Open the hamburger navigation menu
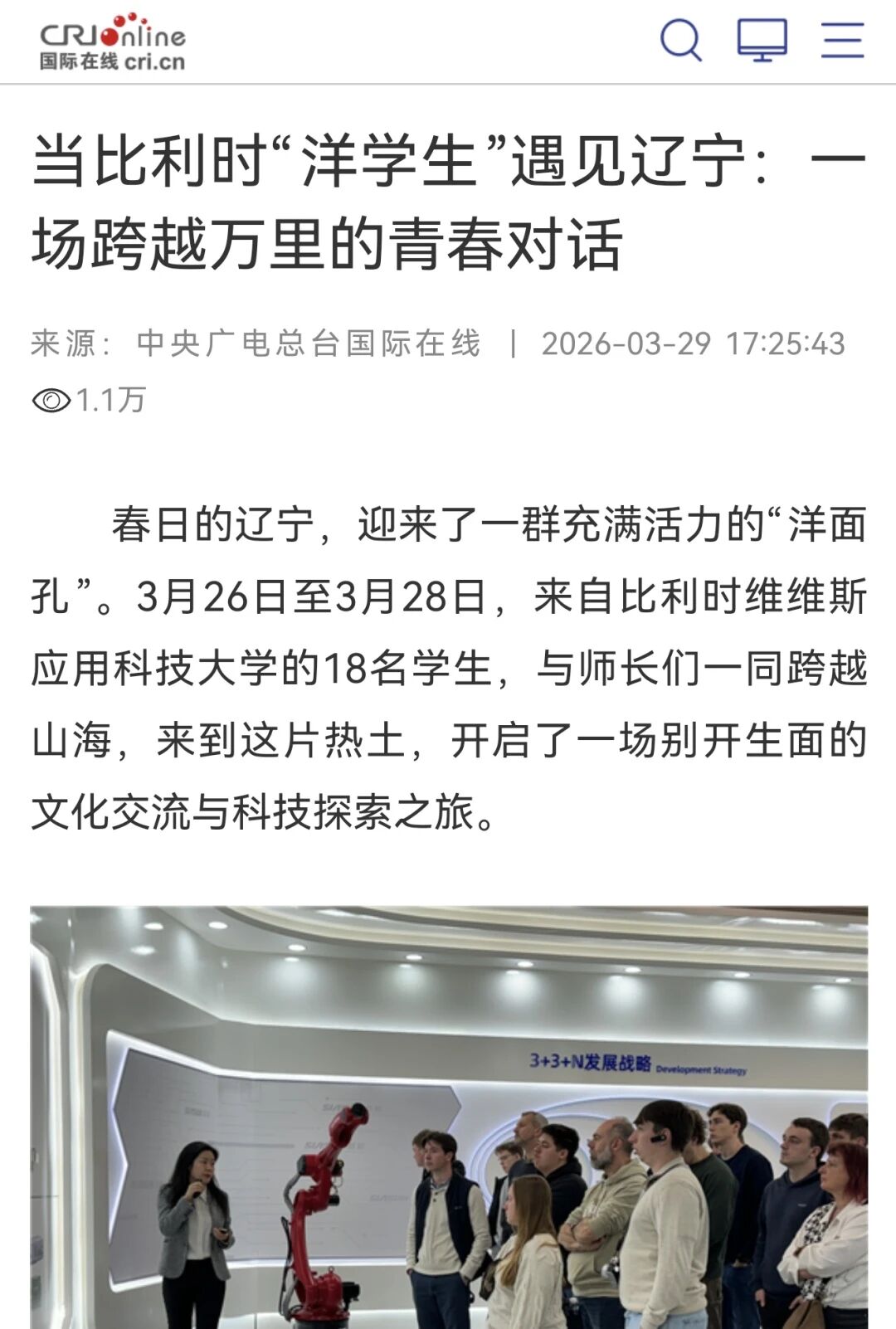This screenshot has width=896, height=1329. click(842, 40)
